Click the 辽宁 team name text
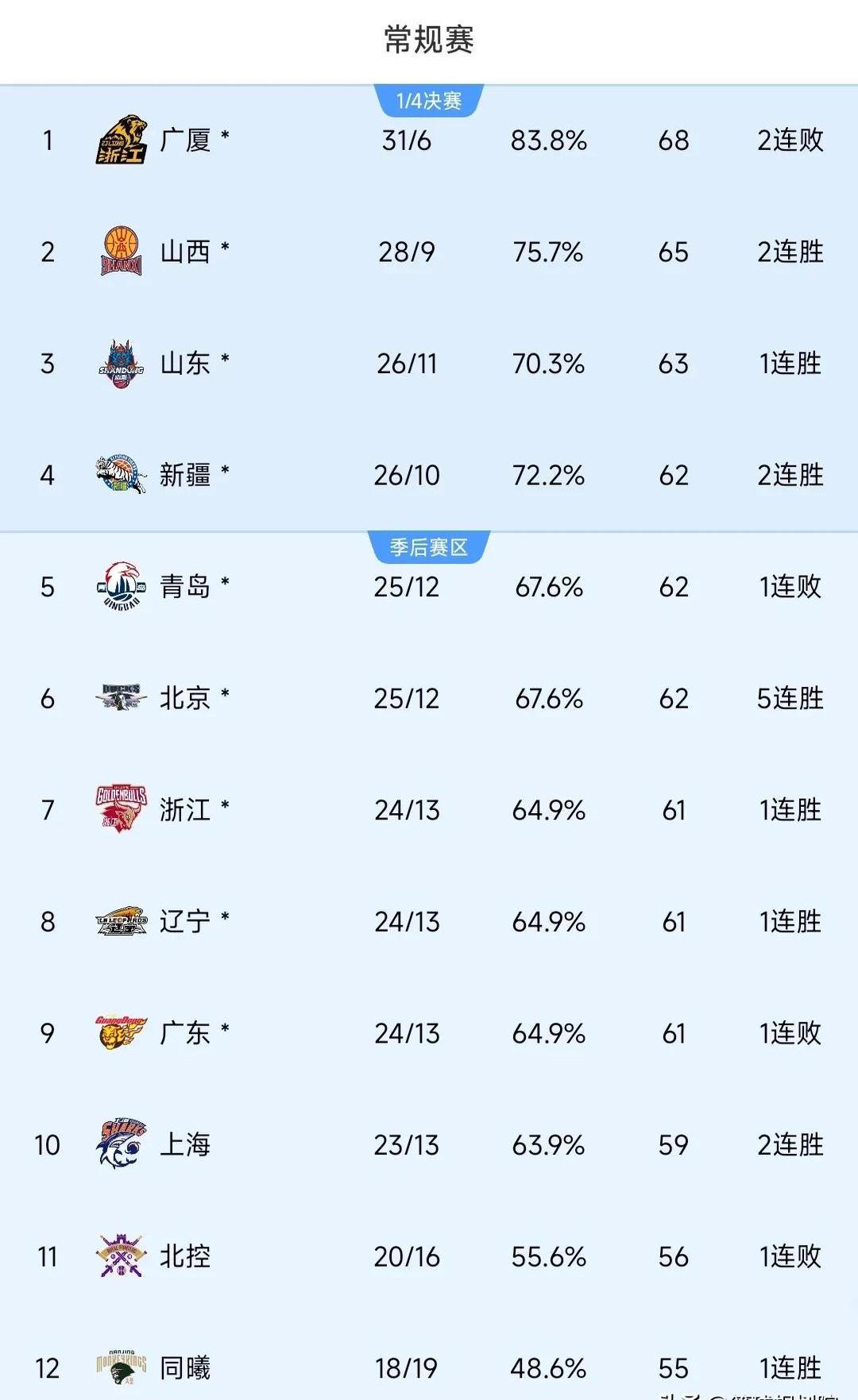 coord(184,922)
